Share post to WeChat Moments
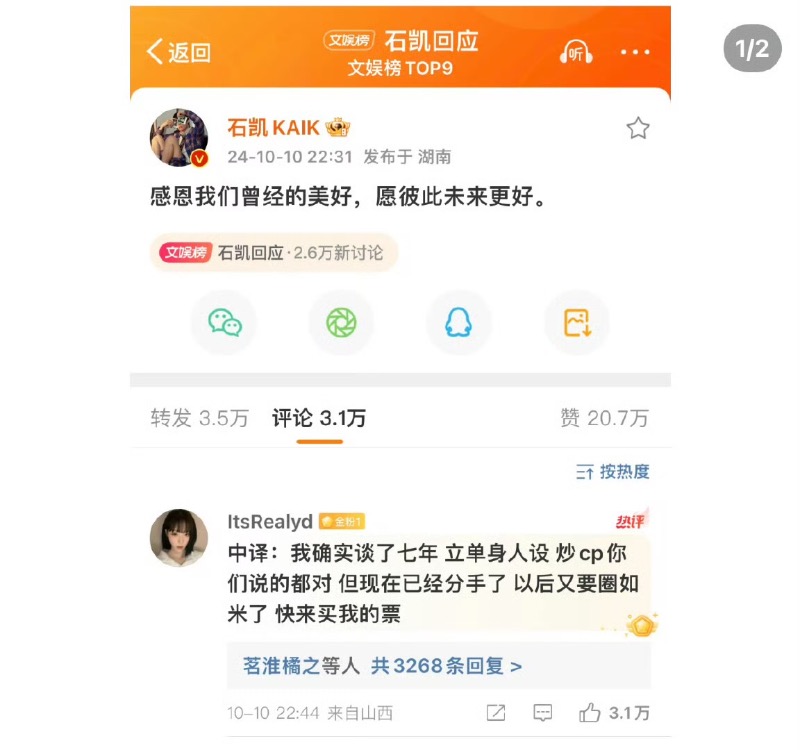The height and width of the screenshot is (750, 800). [341, 322]
